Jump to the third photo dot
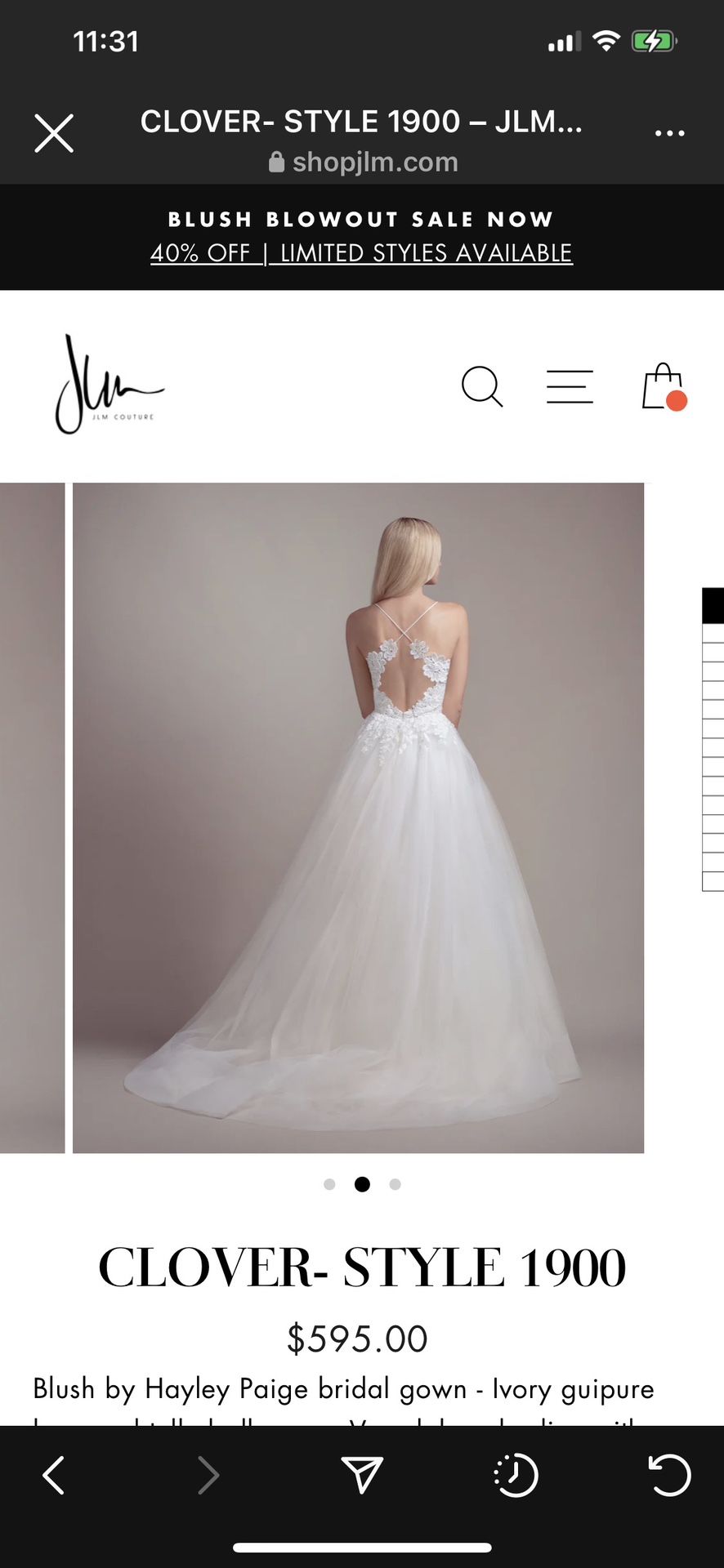This screenshot has height=1568, width=724. pyautogui.click(x=395, y=1184)
